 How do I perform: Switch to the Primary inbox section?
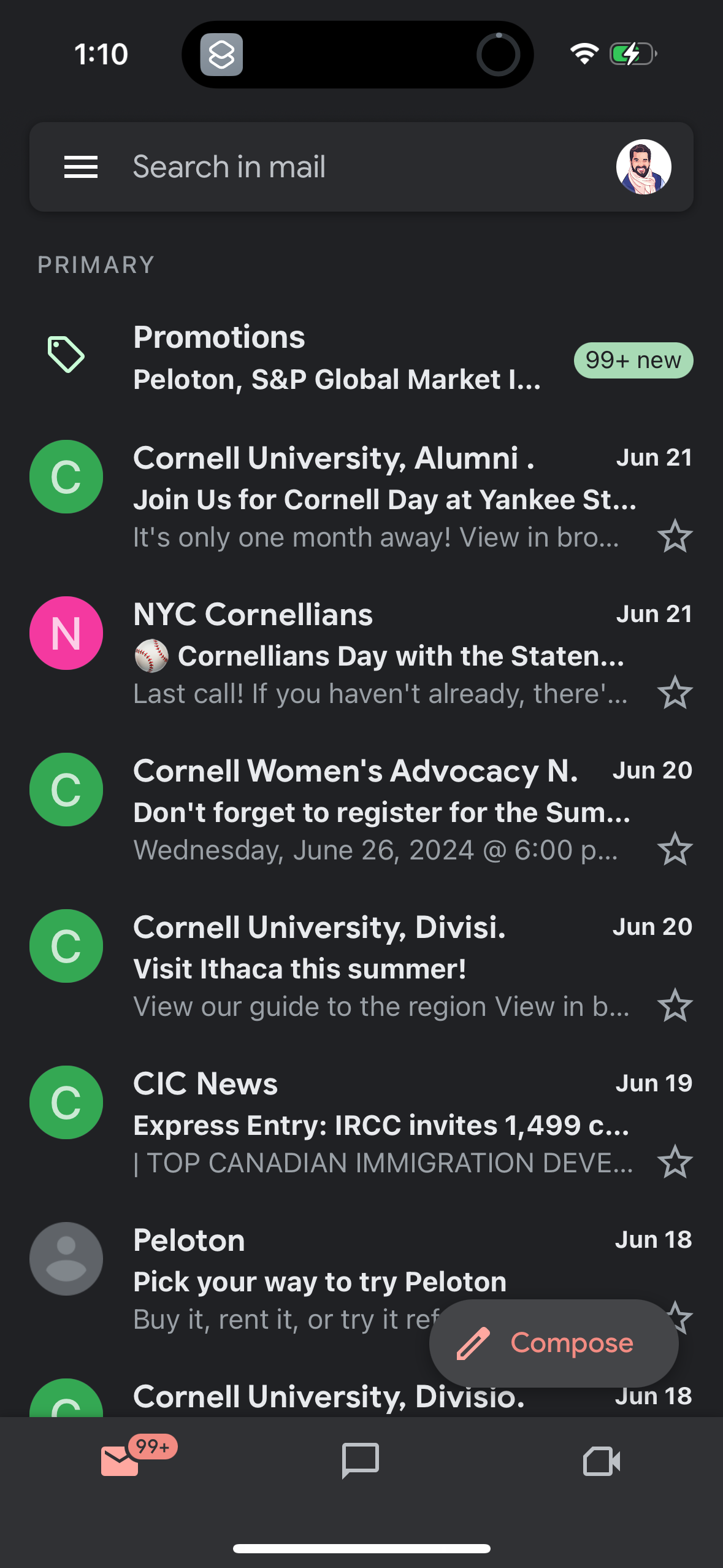(95, 264)
